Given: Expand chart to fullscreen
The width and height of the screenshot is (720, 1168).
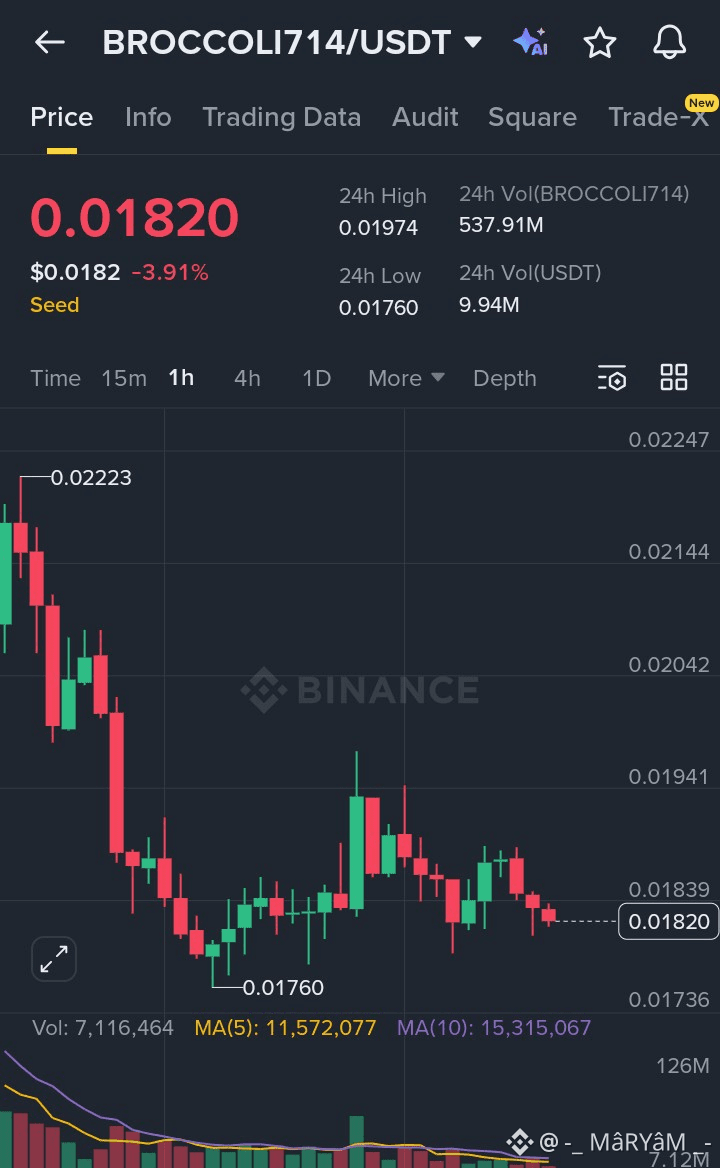Looking at the screenshot, I should click(53, 958).
